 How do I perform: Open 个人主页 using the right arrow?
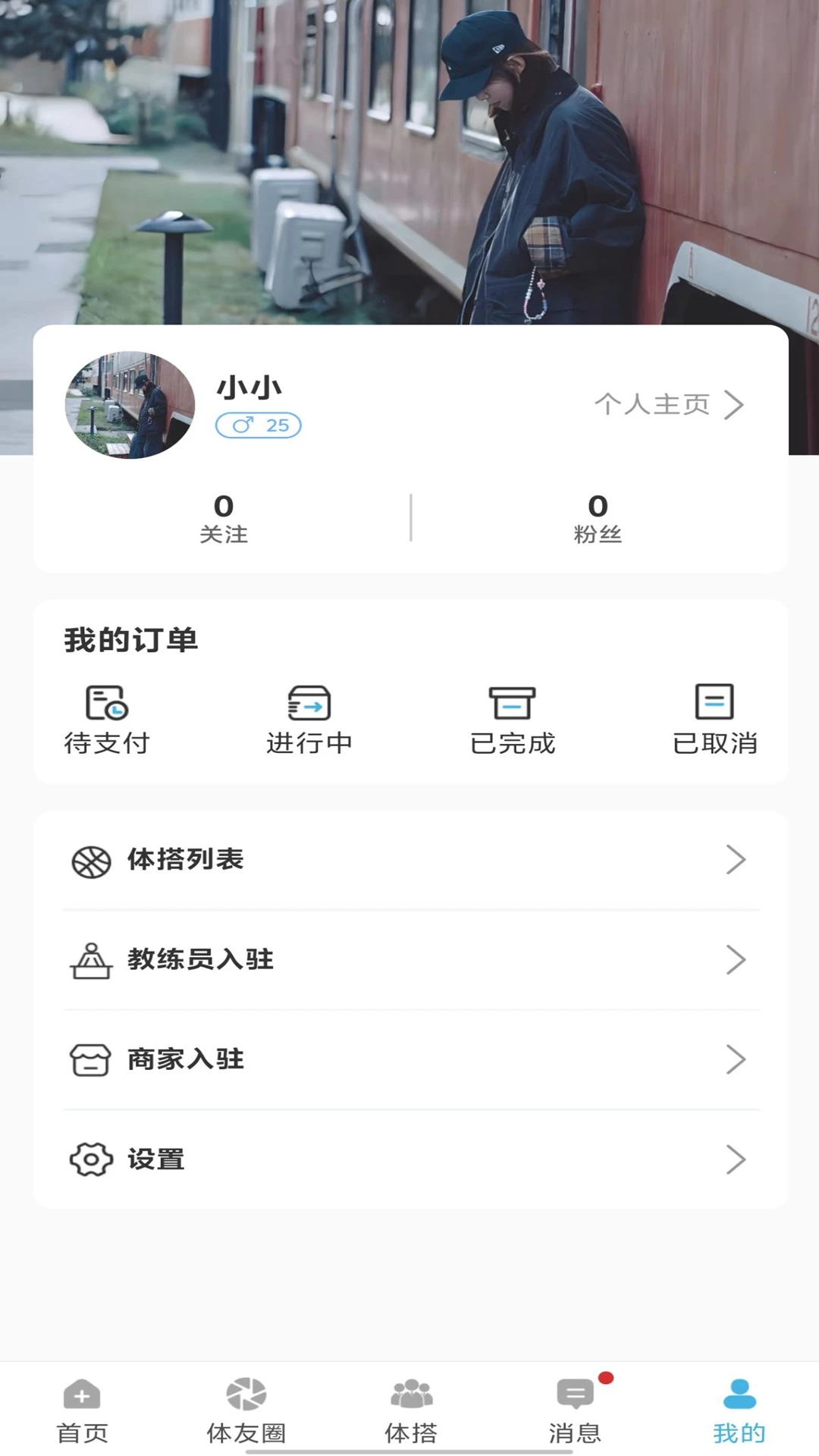pyautogui.click(x=733, y=404)
